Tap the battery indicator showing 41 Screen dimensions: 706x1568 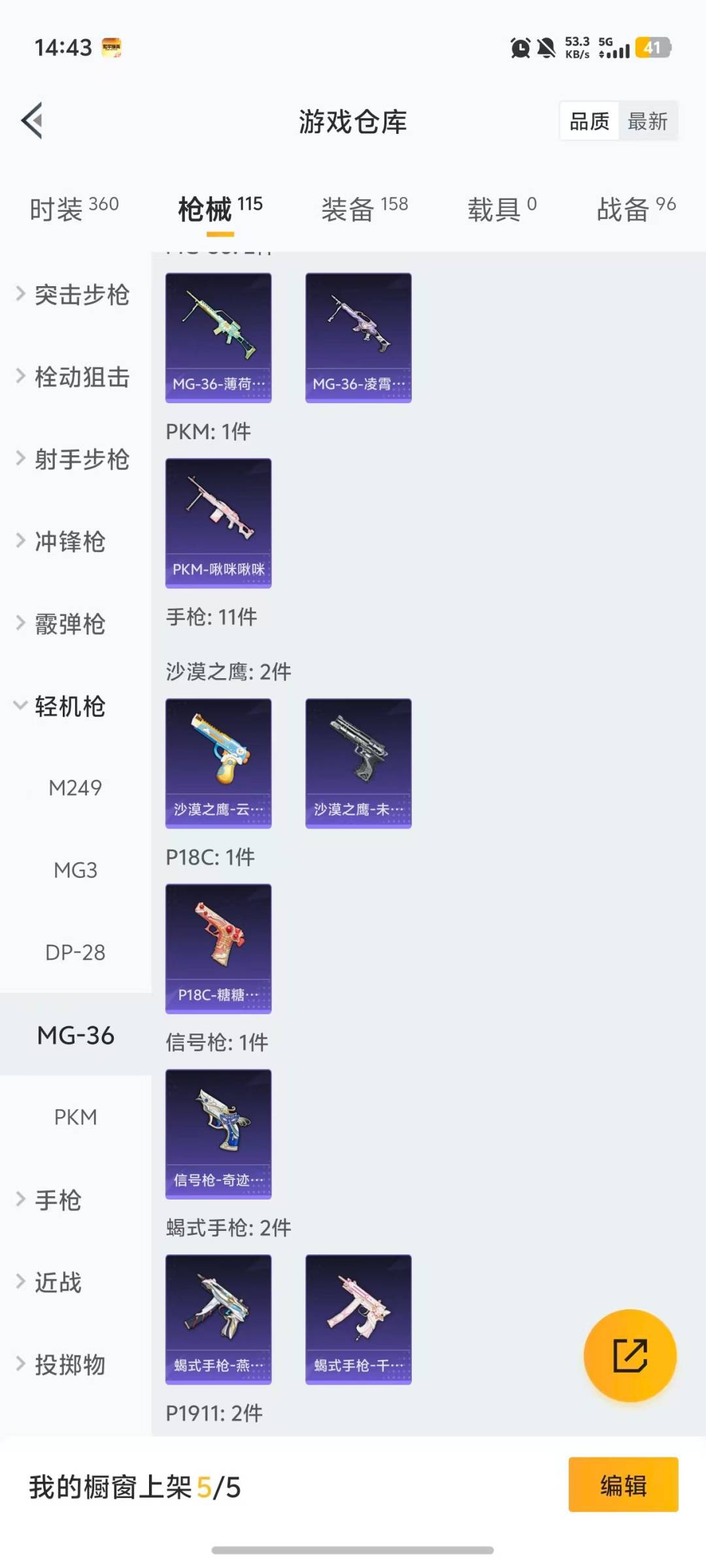654,49
